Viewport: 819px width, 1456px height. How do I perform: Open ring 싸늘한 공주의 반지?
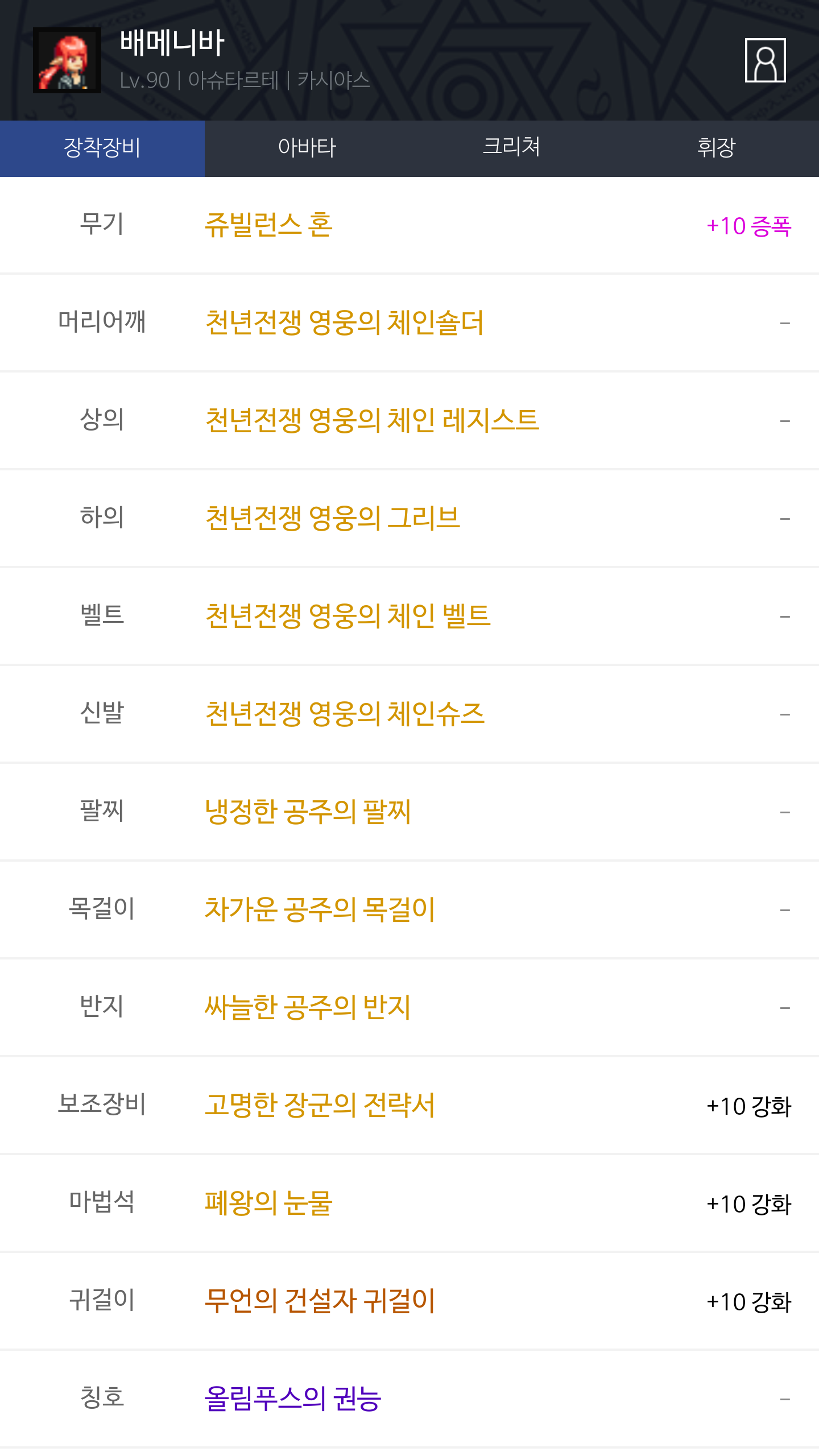[308, 1008]
